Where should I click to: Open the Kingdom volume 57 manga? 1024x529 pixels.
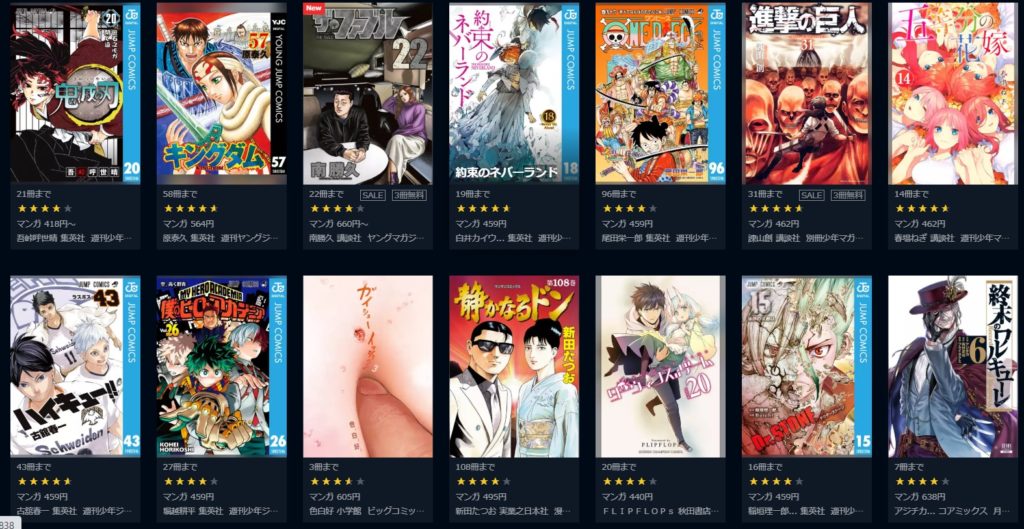point(221,93)
